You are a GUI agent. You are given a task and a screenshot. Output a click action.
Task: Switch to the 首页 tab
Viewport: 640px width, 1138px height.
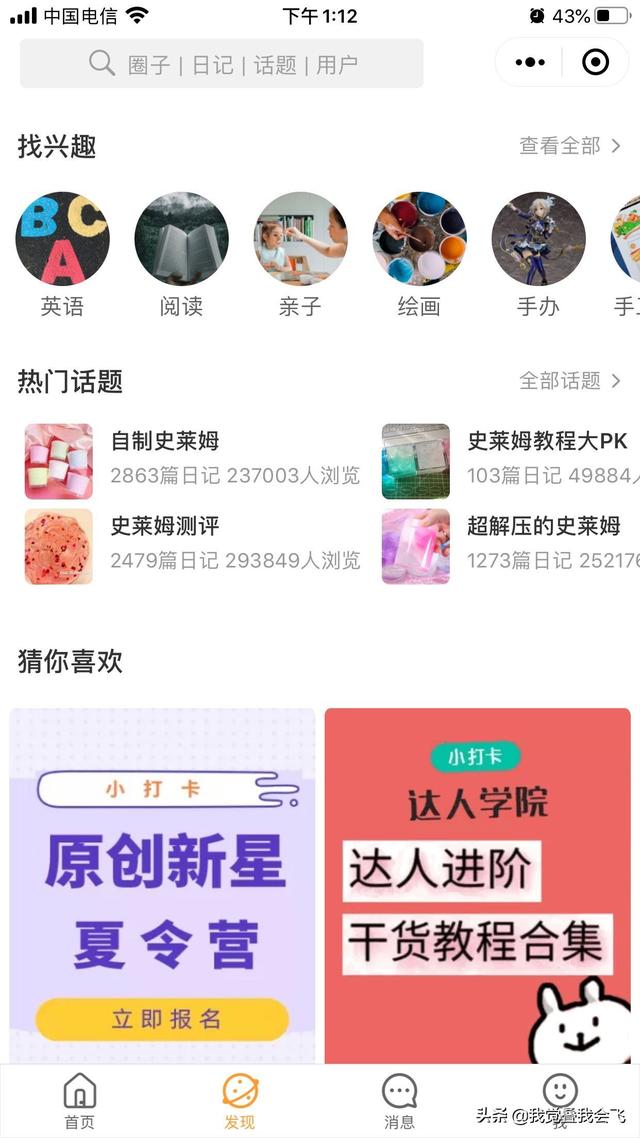click(80, 1100)
